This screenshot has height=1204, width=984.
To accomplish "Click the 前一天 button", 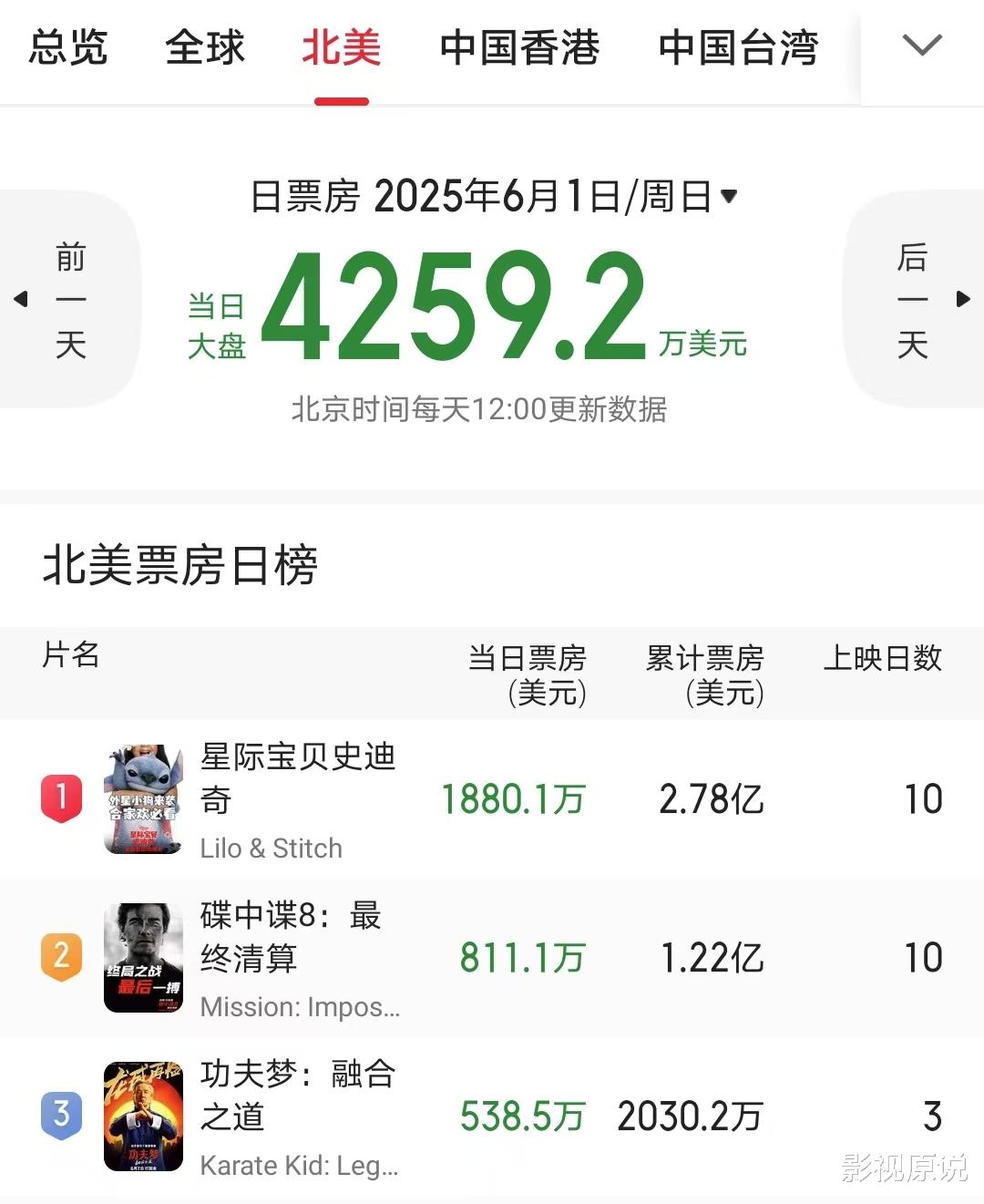I will pos(71,300).
